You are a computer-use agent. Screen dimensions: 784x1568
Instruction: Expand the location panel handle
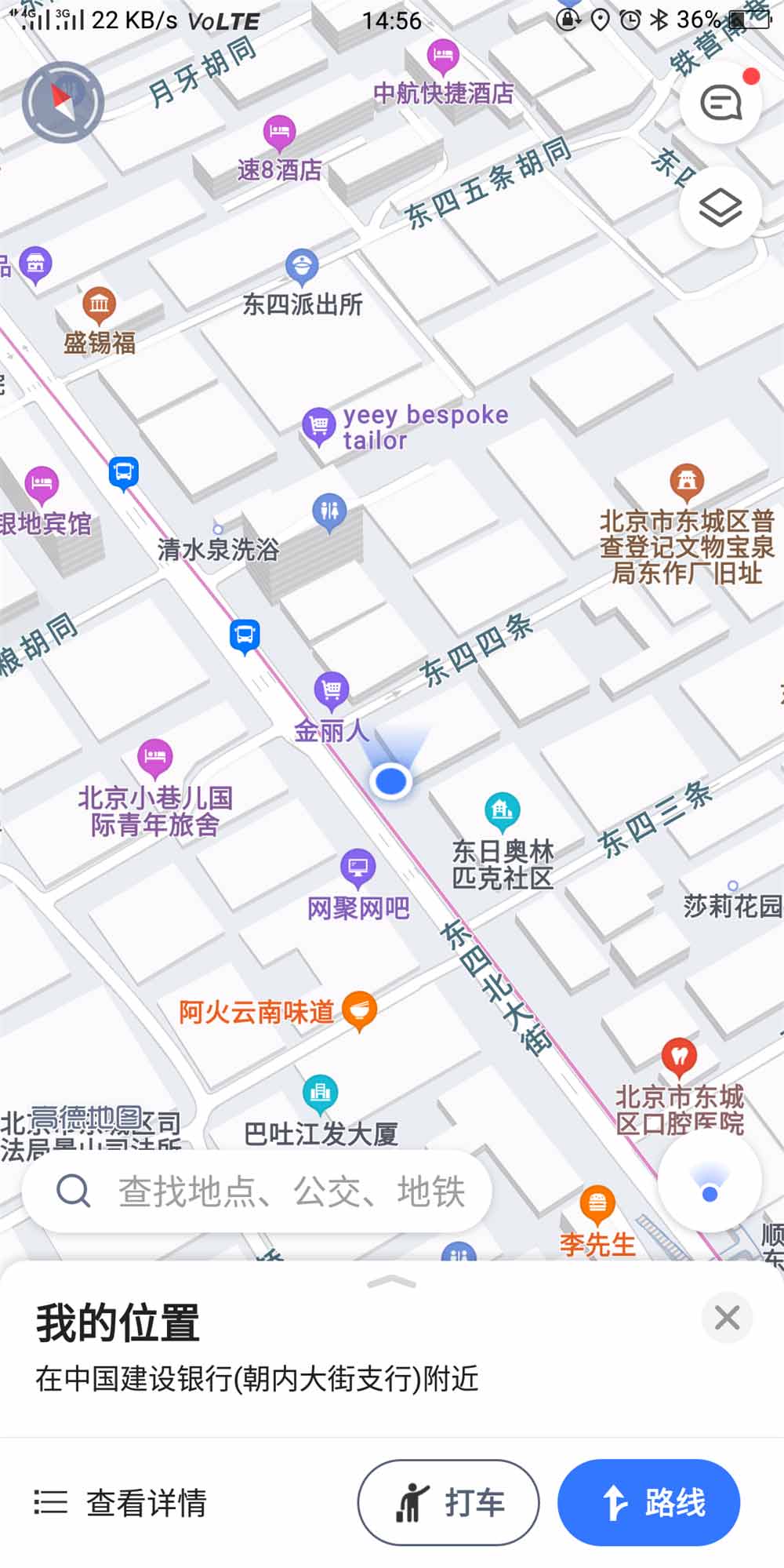[x=391, y=1282]
